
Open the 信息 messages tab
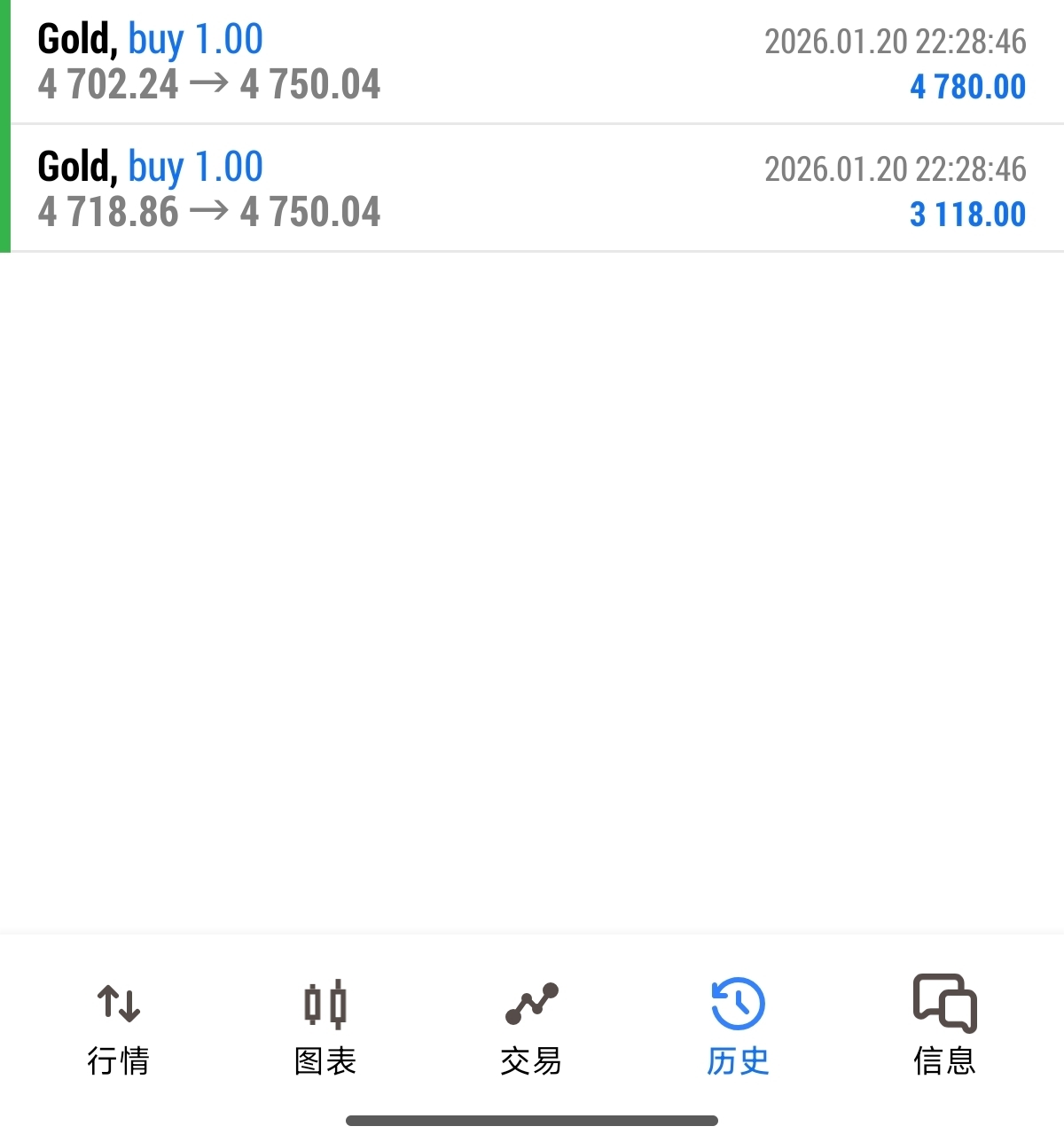click(x=944, y=1029)
